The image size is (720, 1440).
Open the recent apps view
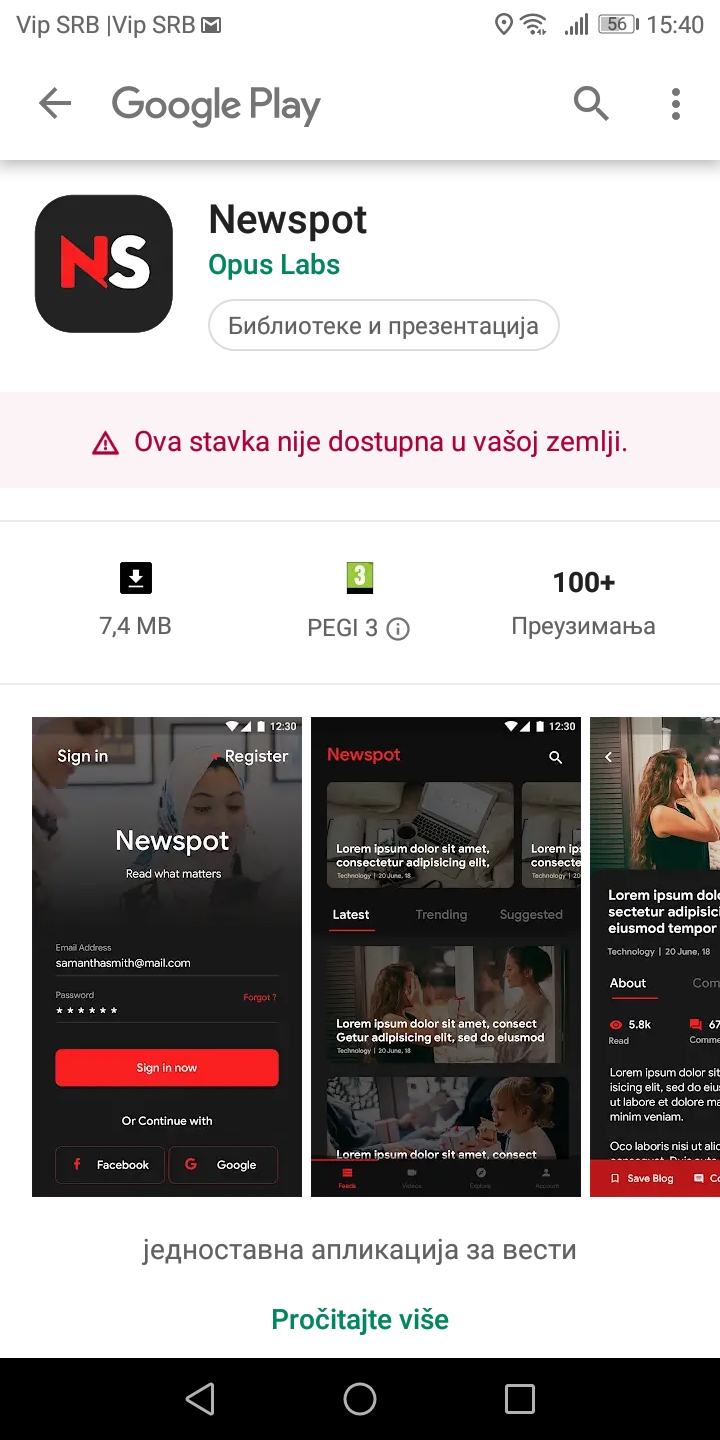[519, 1399]
